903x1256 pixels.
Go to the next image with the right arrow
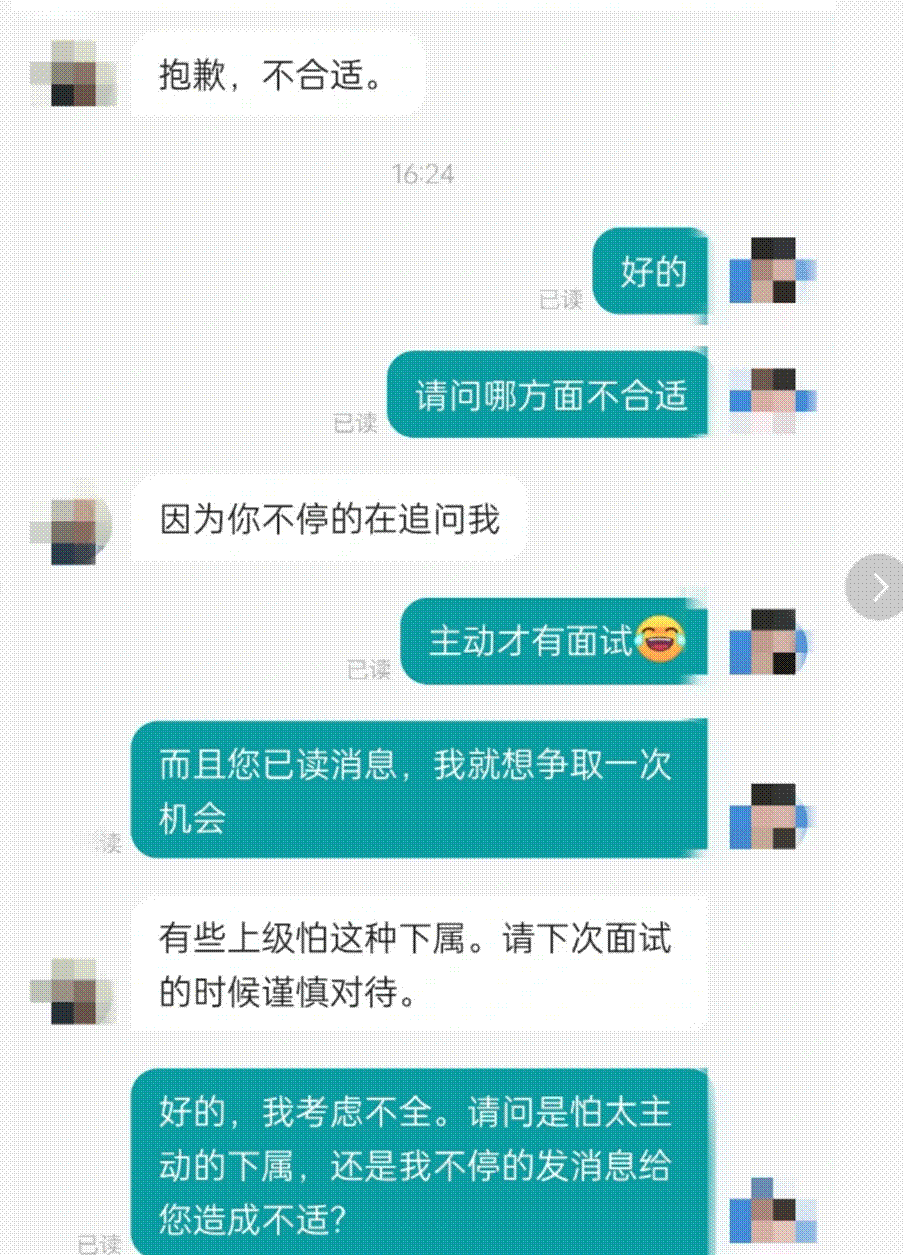point(878,587)
